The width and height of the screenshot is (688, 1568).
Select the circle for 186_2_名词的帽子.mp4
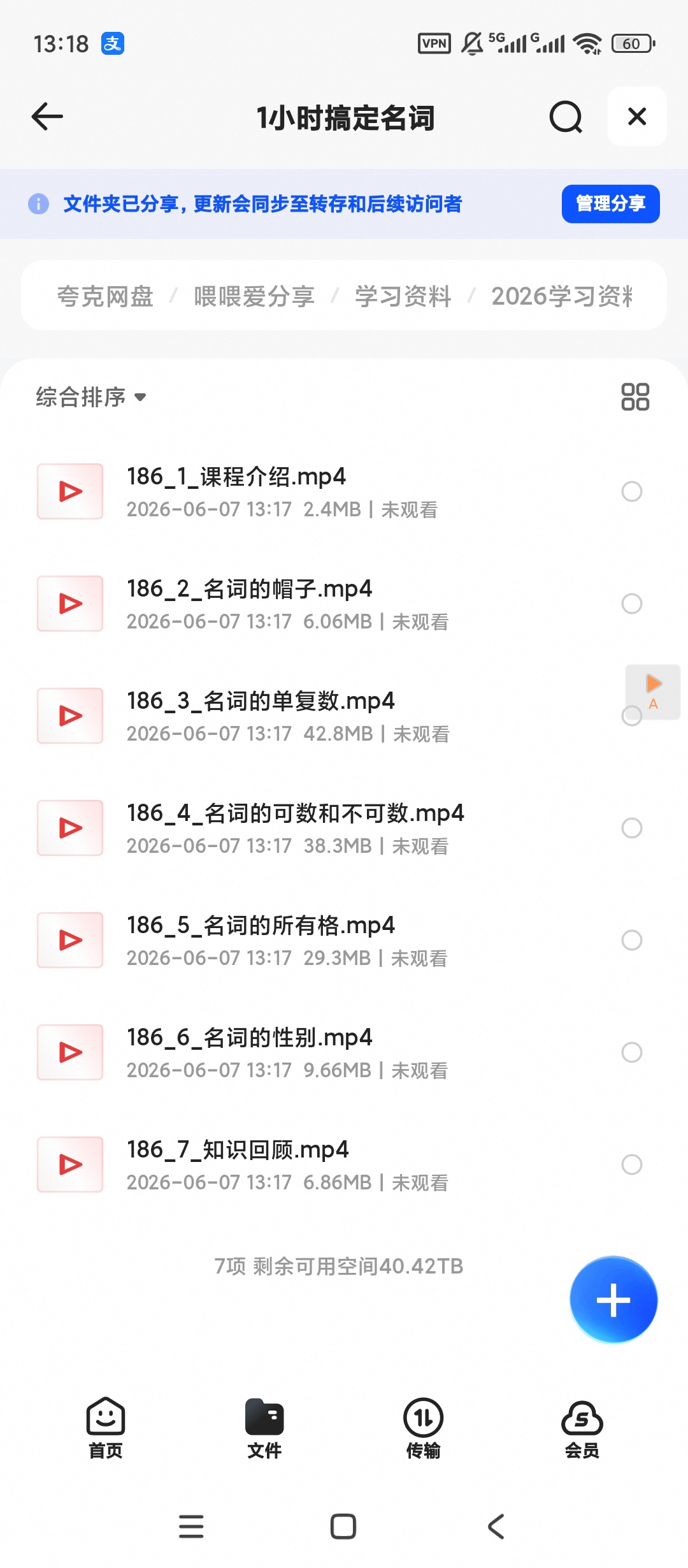[631, 604]
